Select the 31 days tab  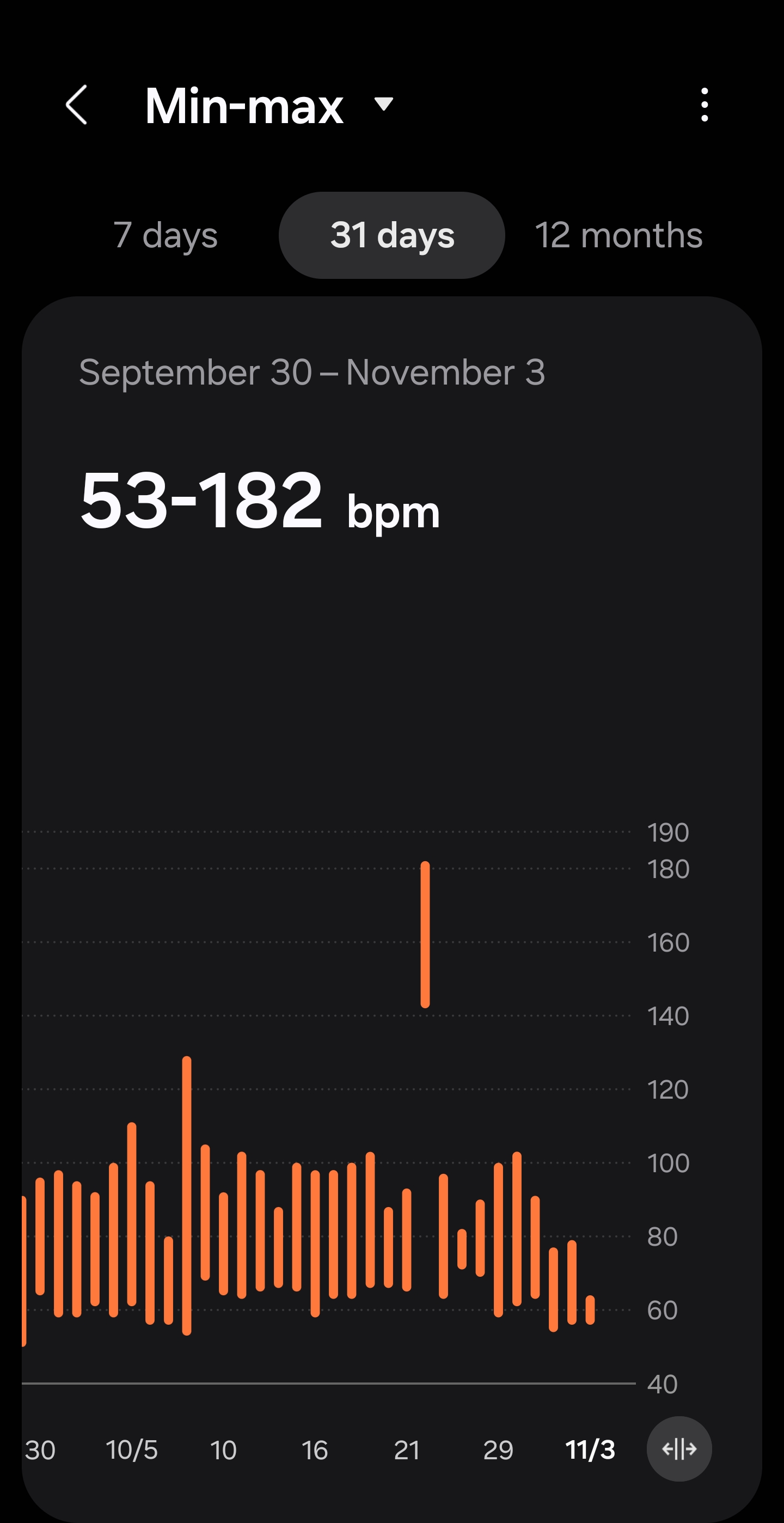tap(391, 235)
